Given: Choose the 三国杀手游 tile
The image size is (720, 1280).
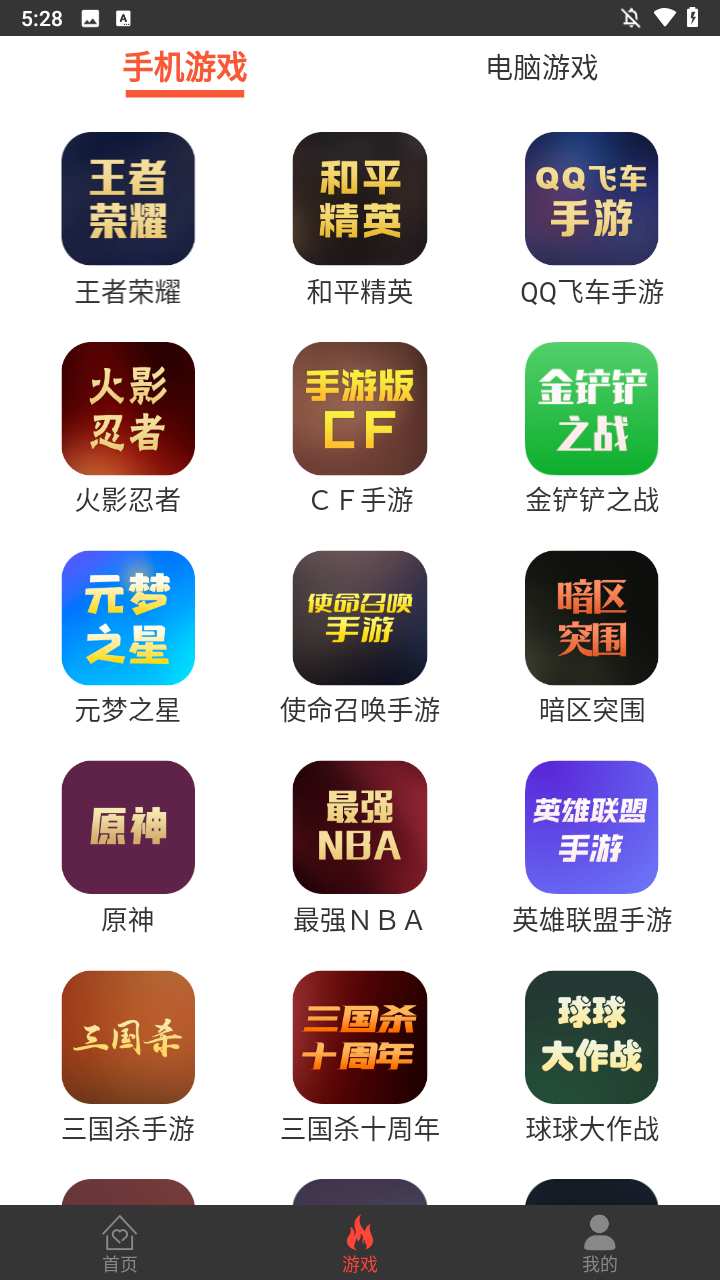Looking at the screenshot, I should 128,1038.
